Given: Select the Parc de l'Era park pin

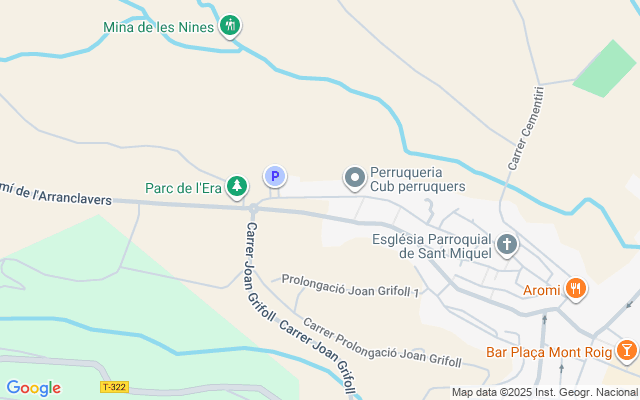Looking at the screenshot, I should coord(237,187).
